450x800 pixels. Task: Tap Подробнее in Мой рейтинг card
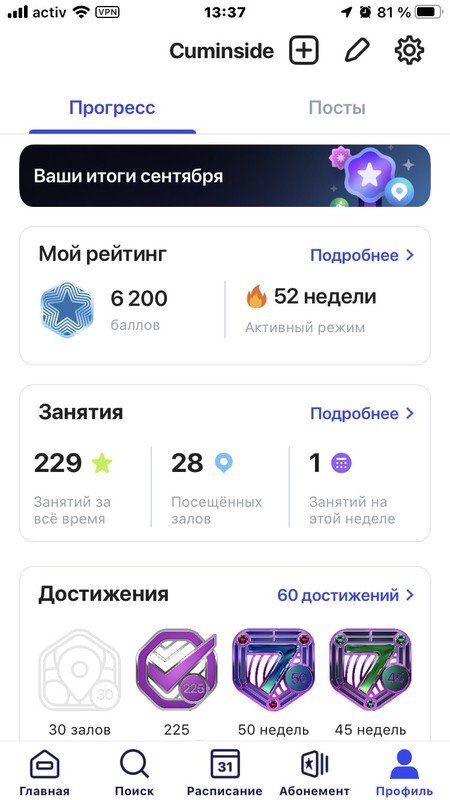(x=362, y=255)
